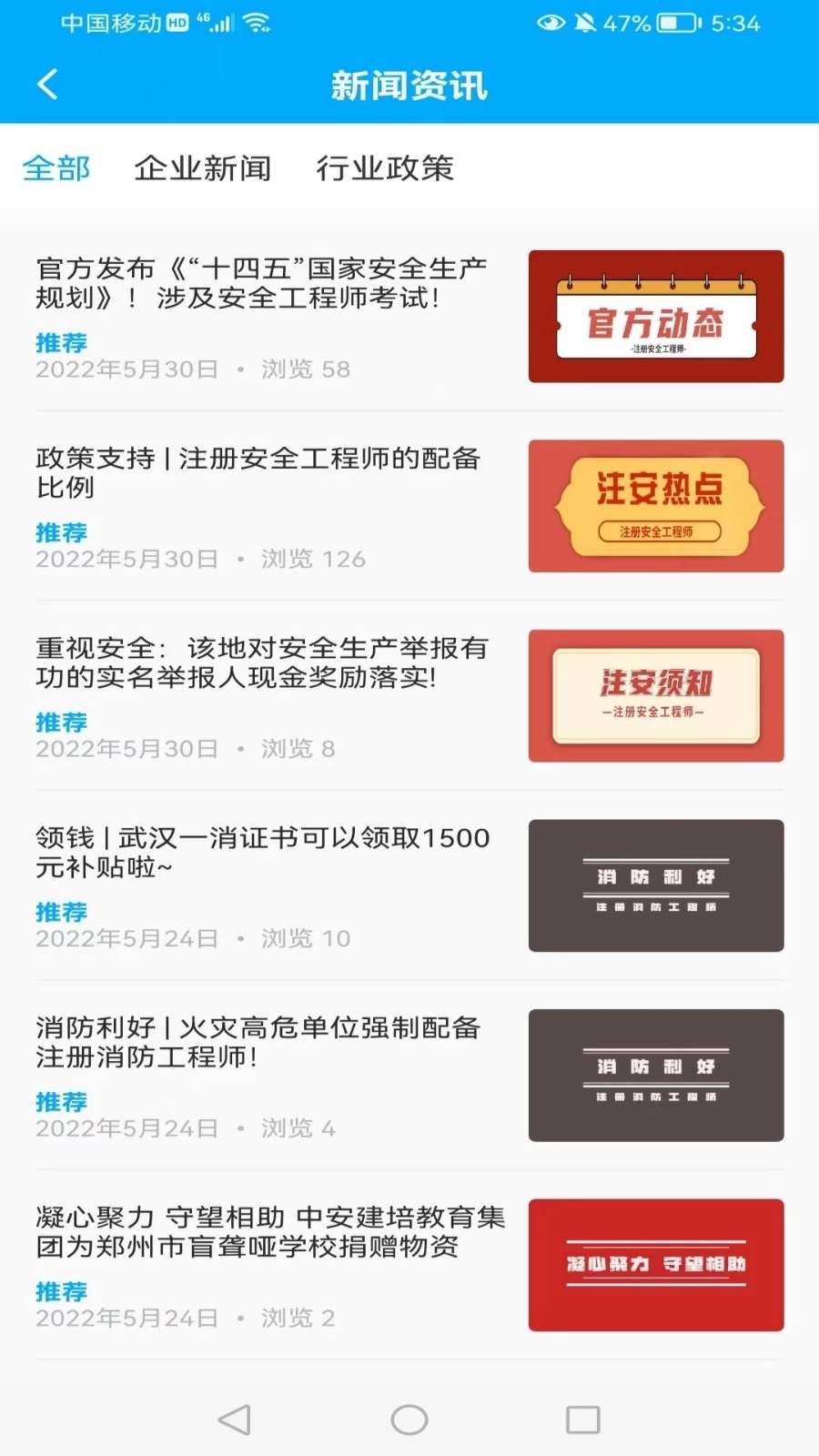Switch to the 行业政策 tab

[386, 168]
